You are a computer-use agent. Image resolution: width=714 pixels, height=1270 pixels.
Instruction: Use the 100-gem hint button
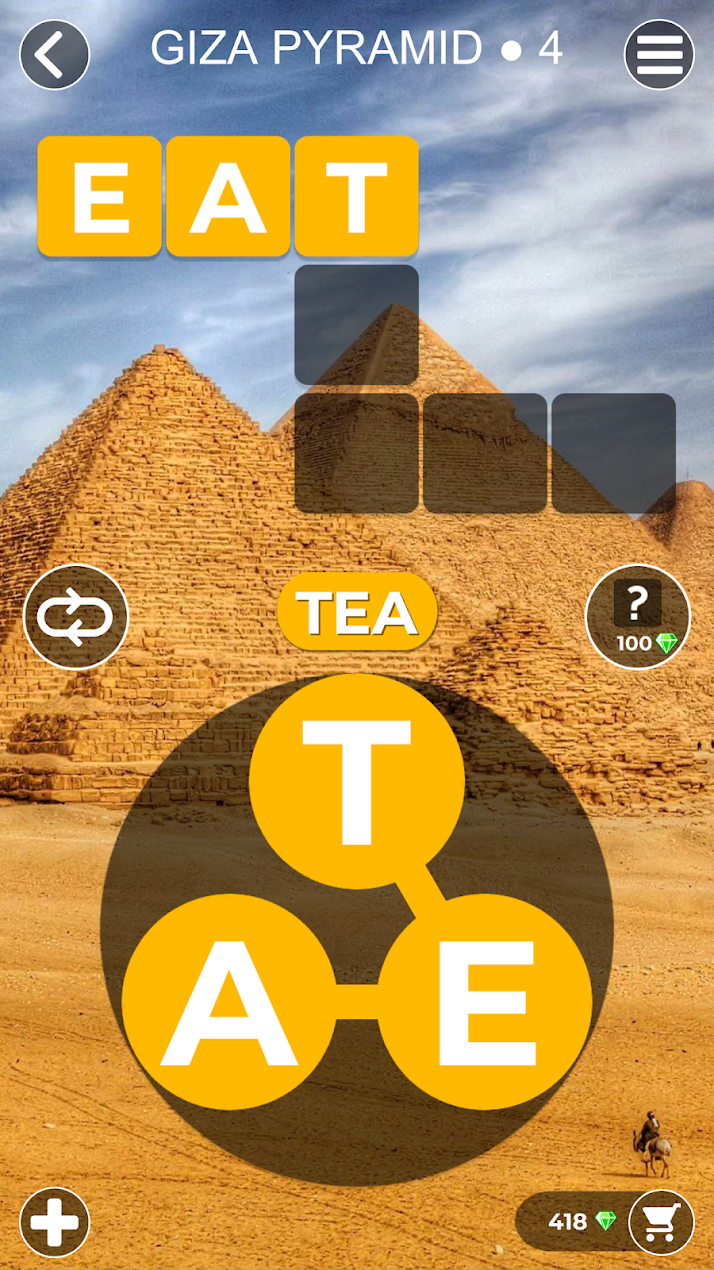tap(637, 617)
